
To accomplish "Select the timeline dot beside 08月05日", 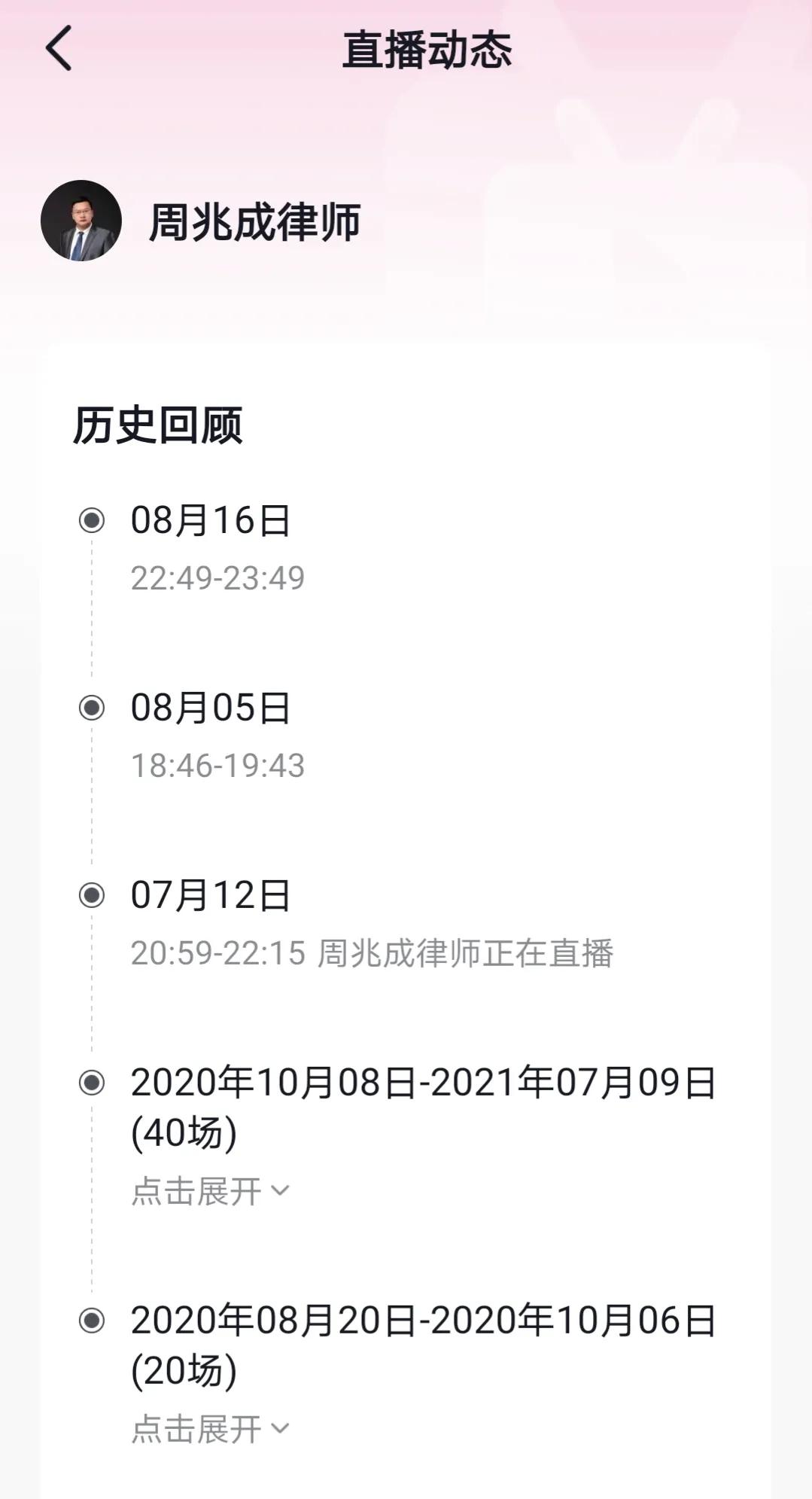I will click(92, 708).
